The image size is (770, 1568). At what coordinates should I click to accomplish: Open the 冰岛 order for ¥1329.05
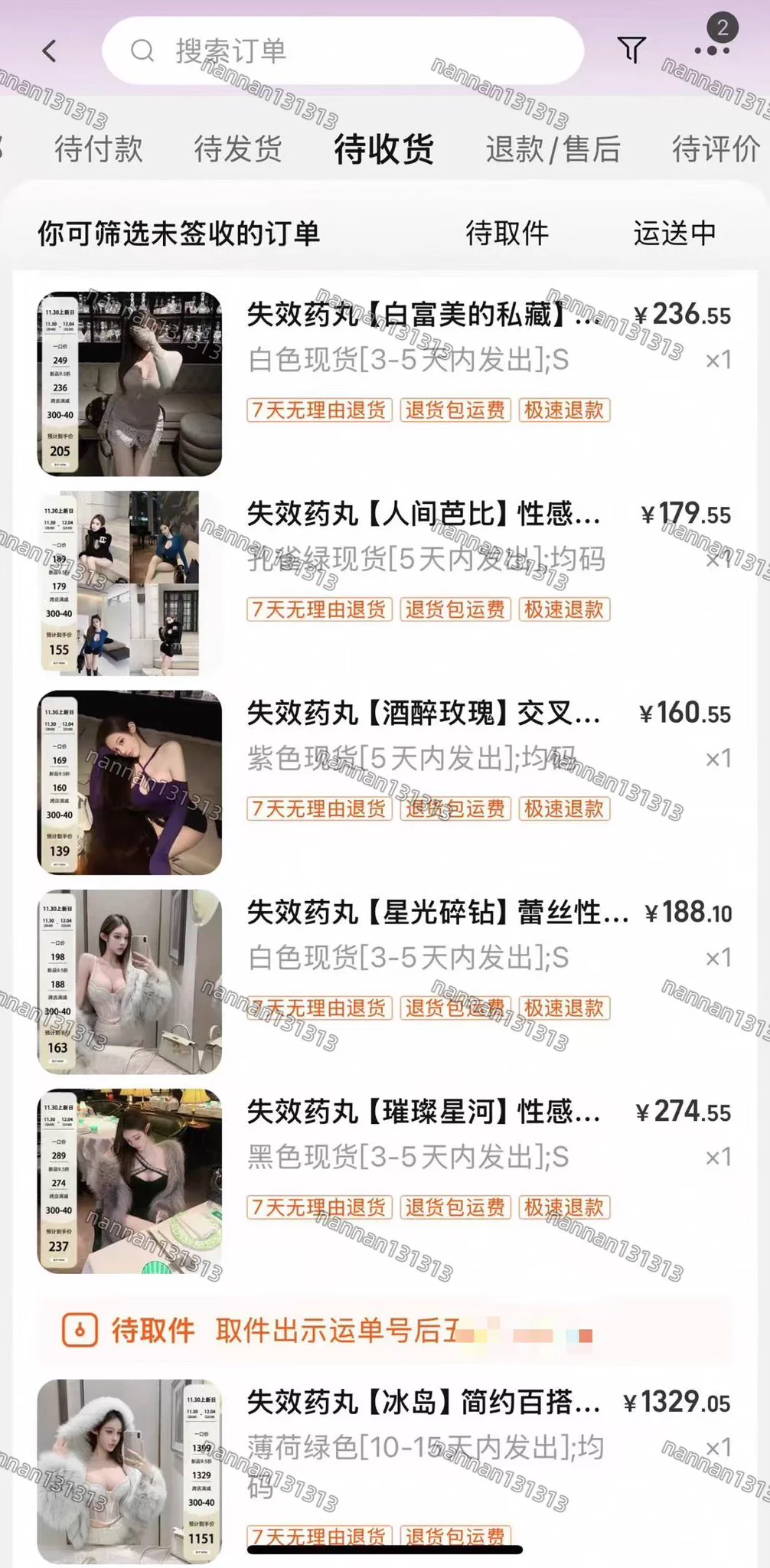pyautogui.click(x=423, y=1402)
